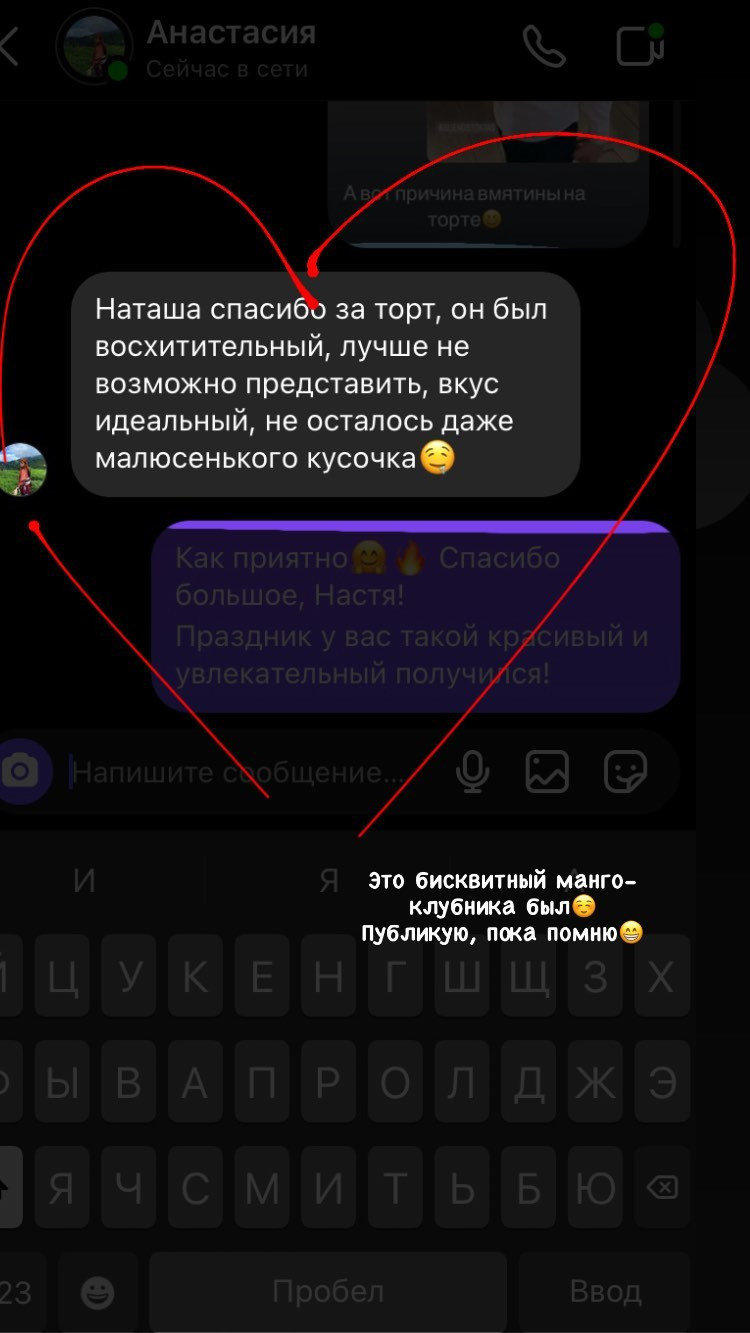The image size is (750, 1333).
Task: Tap the contact name Анастасия
Action: [232, 34]
